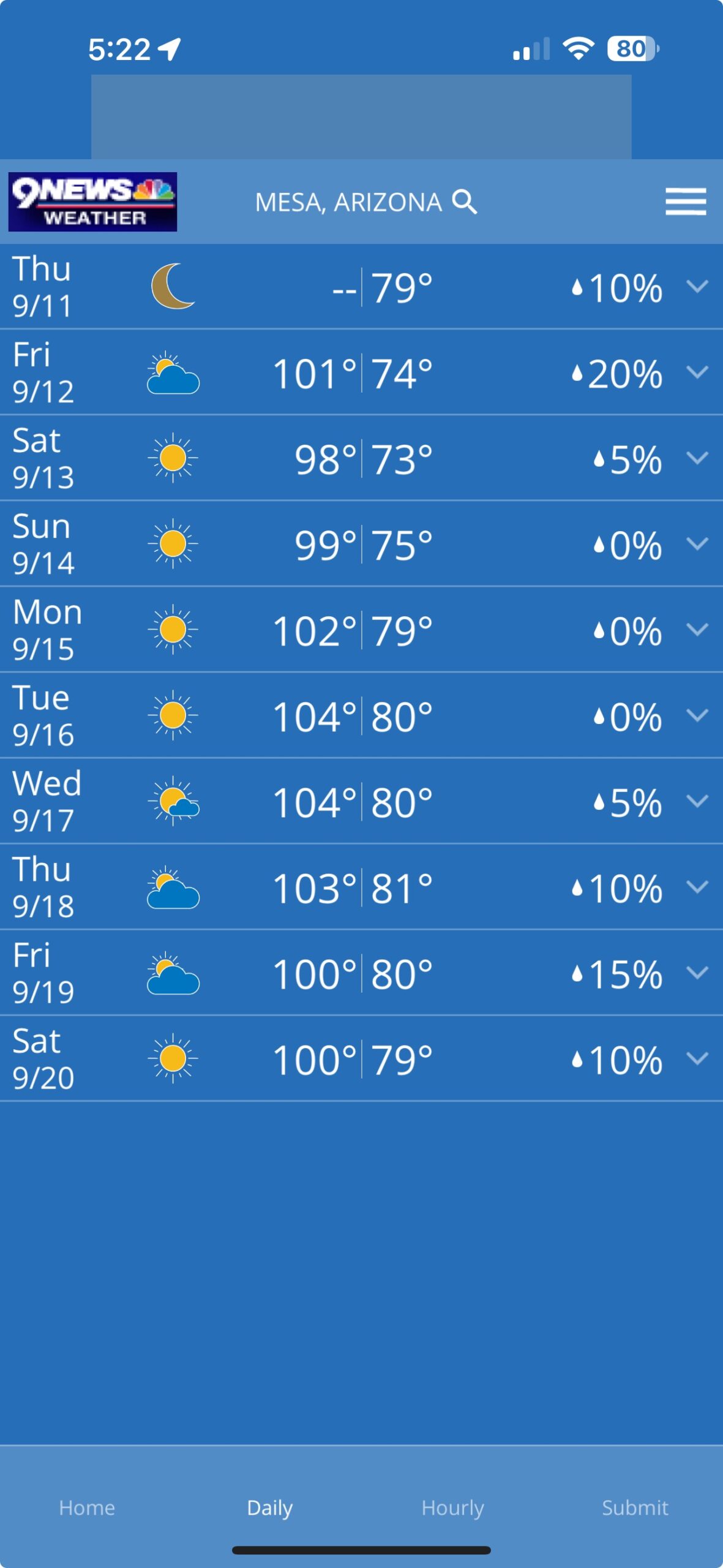Screen dimensions: 723x1568
Task: Go to the Hourly forecast tab
Action: coord(452,1507)
